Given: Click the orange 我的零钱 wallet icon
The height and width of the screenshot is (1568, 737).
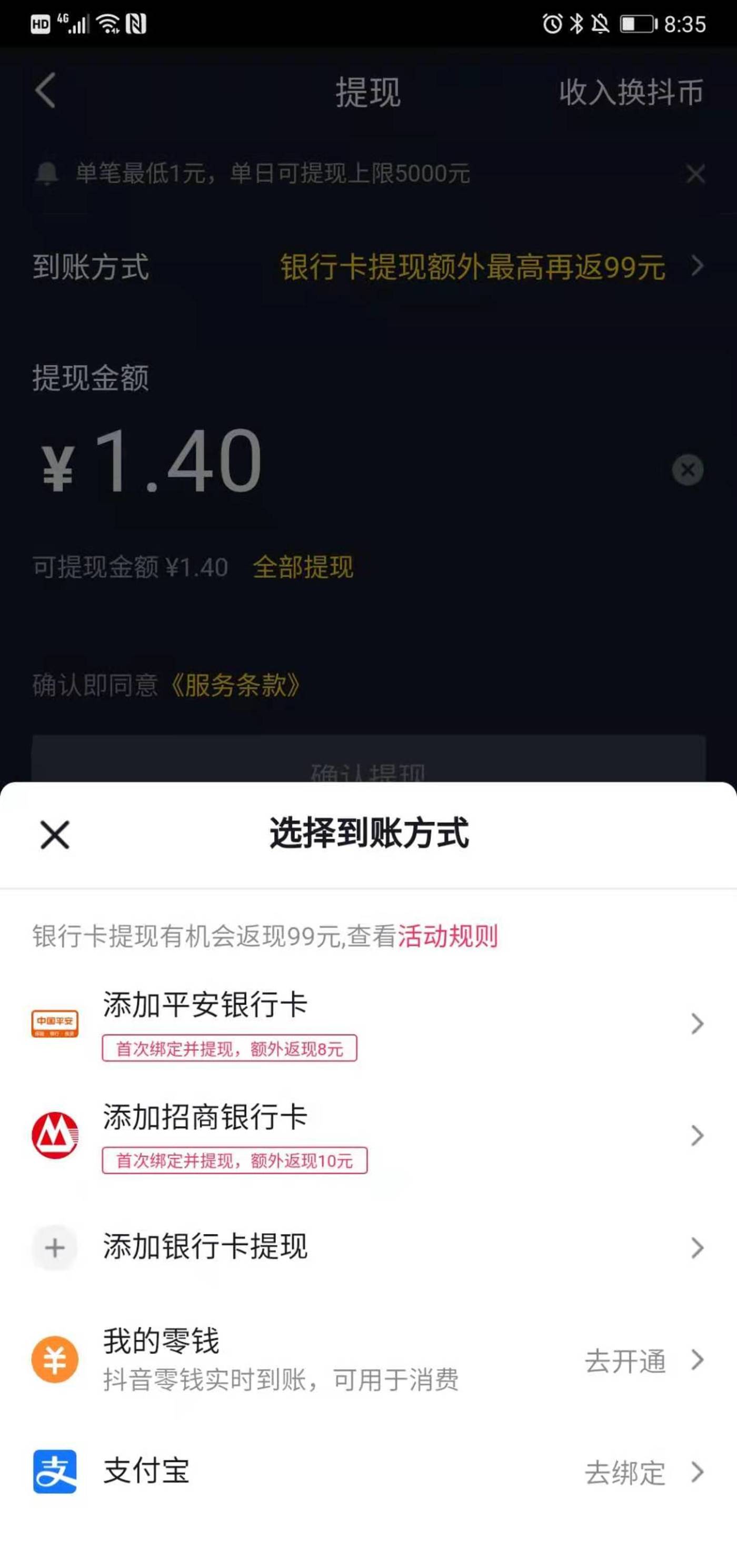Looking at the screenshot, I should click(54, 1360).
